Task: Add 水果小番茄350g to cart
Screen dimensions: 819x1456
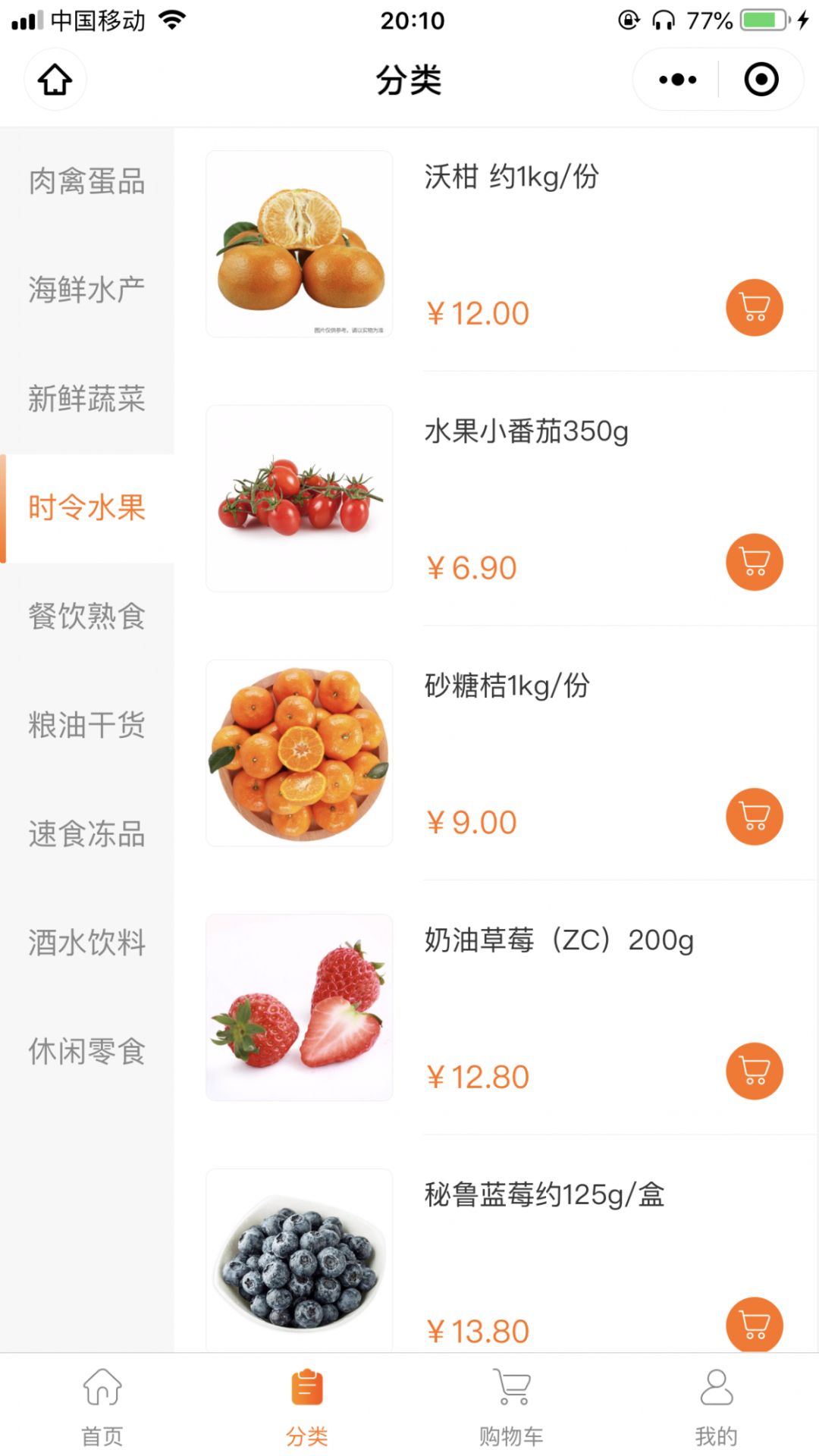Action: tap(755, 562)
